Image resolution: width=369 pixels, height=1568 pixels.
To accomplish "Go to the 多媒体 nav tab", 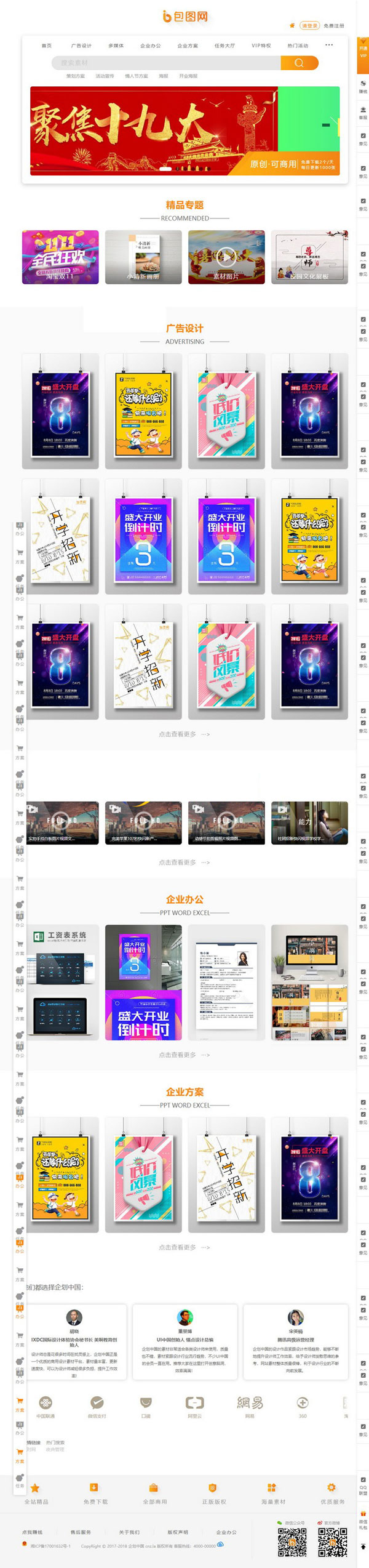I will [x=116, y=46].
